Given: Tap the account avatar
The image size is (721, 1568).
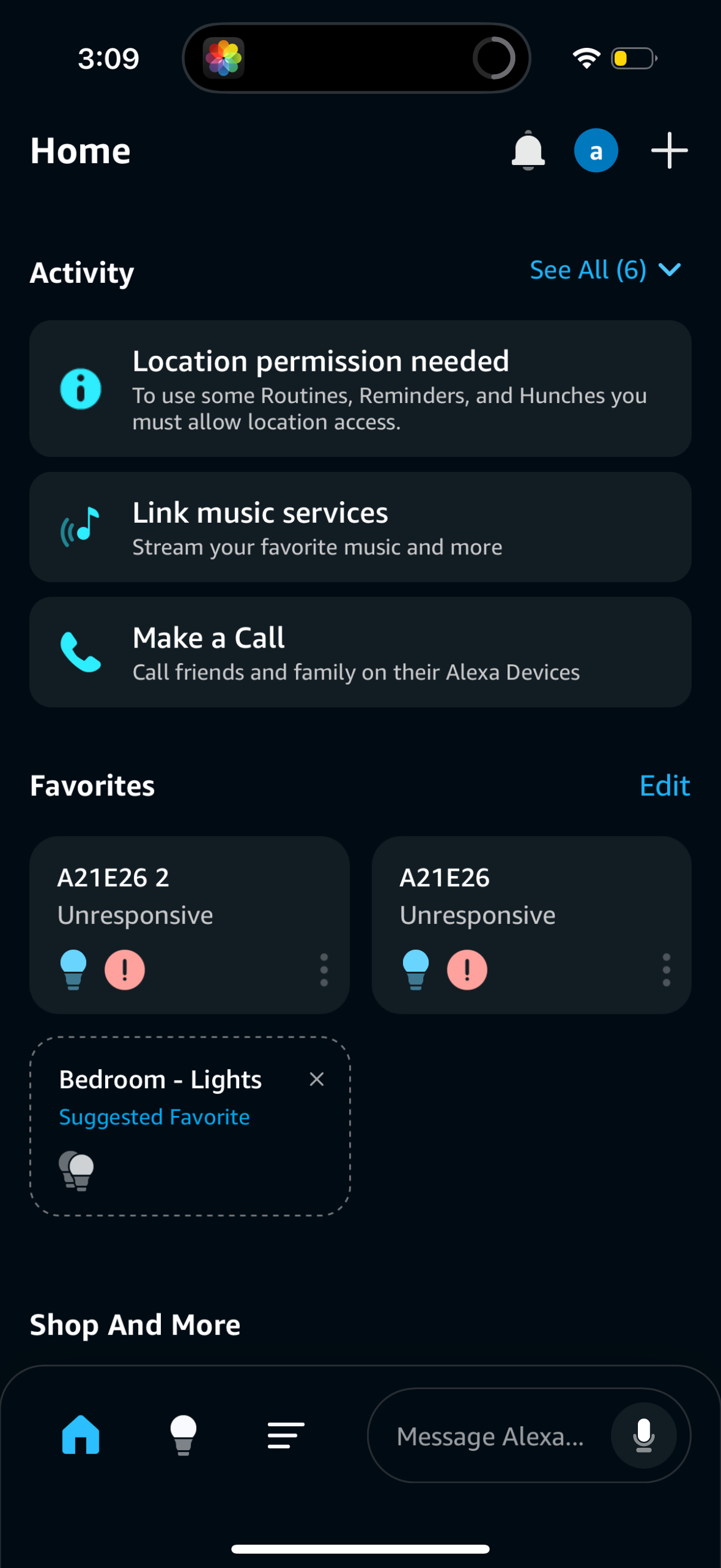Looking at the screenshot, I should click(x=595, y=151).
